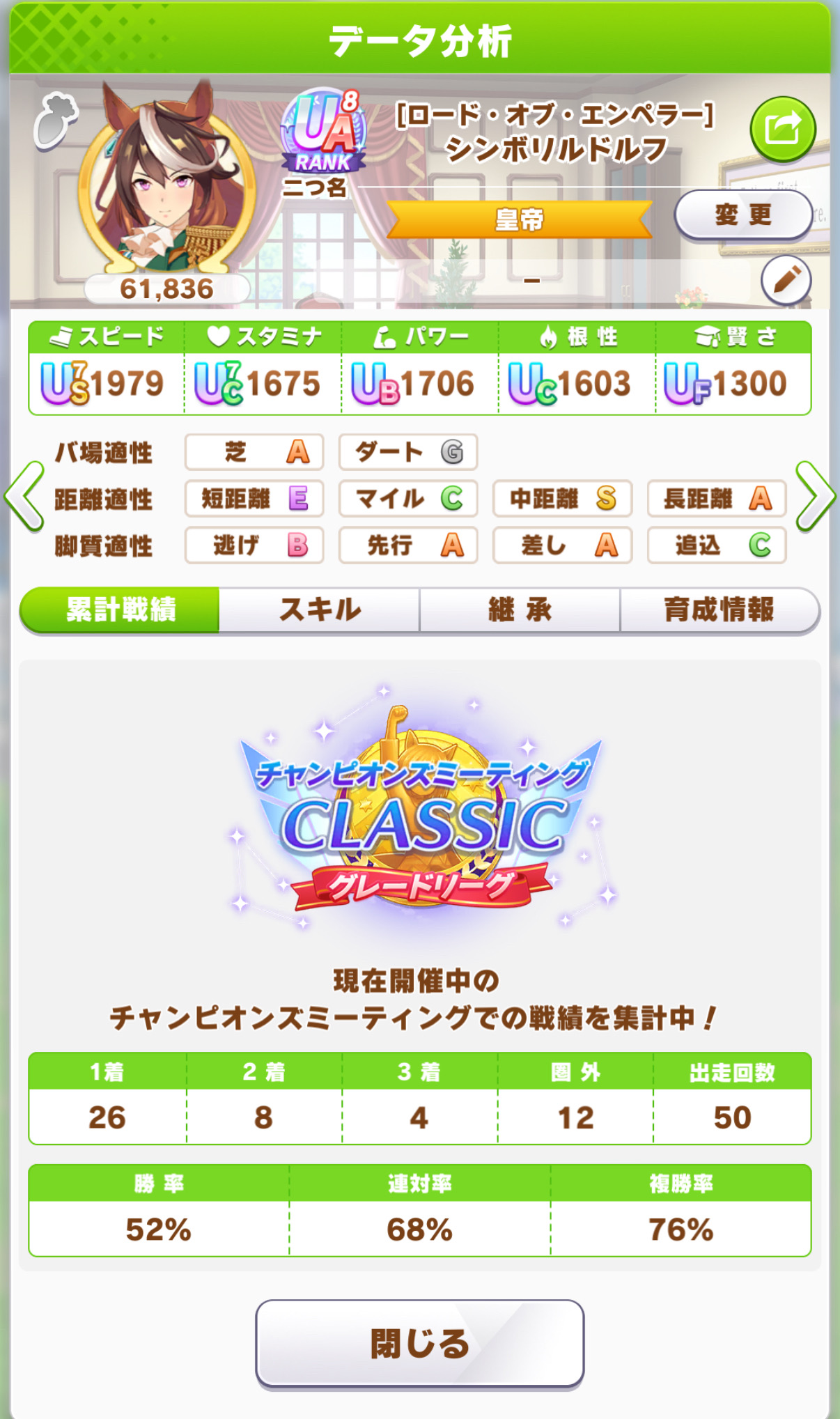Go to the next page with right arrow
Viewport: 840px width, 1419px height.
click(x=814, y=497)
